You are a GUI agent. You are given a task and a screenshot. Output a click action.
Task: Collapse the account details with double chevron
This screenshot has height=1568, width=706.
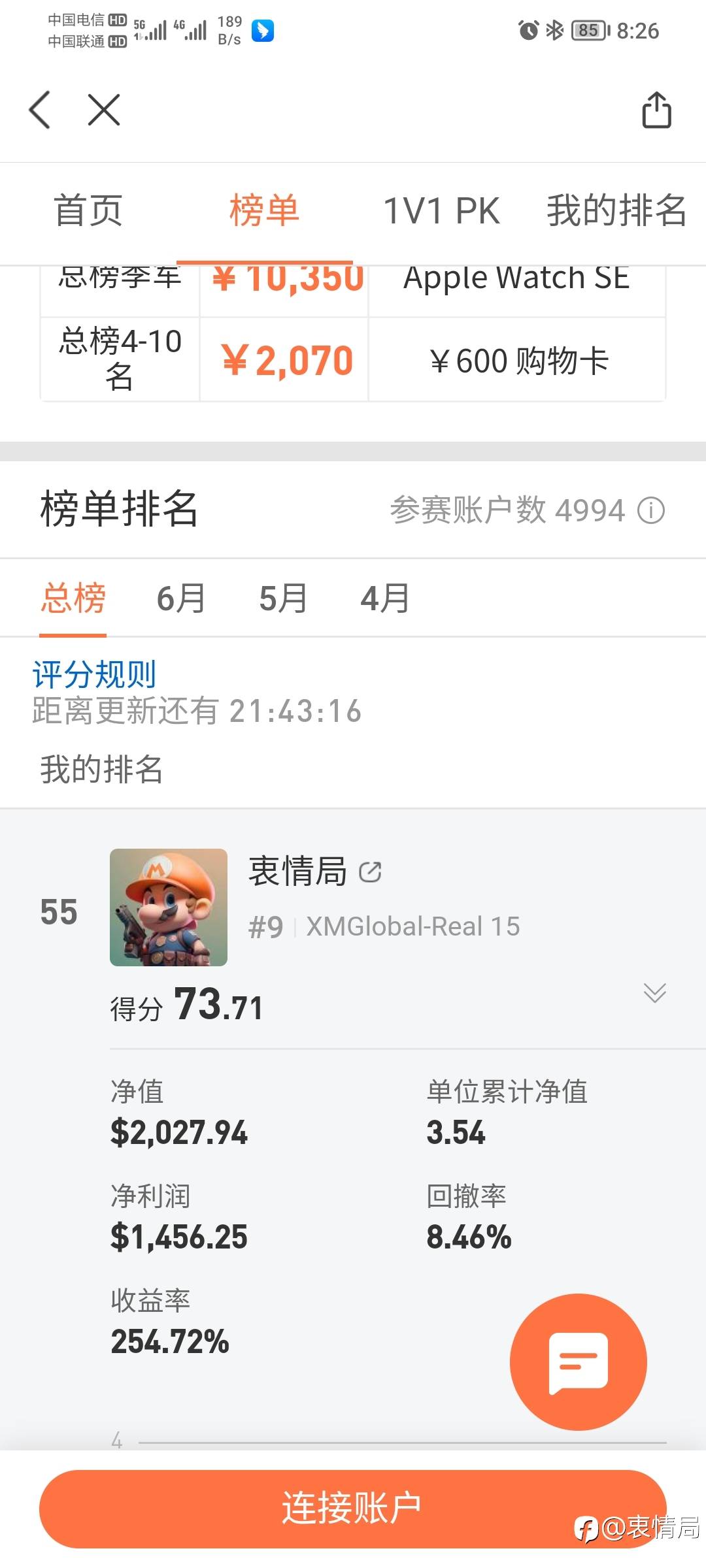point(654,992)
